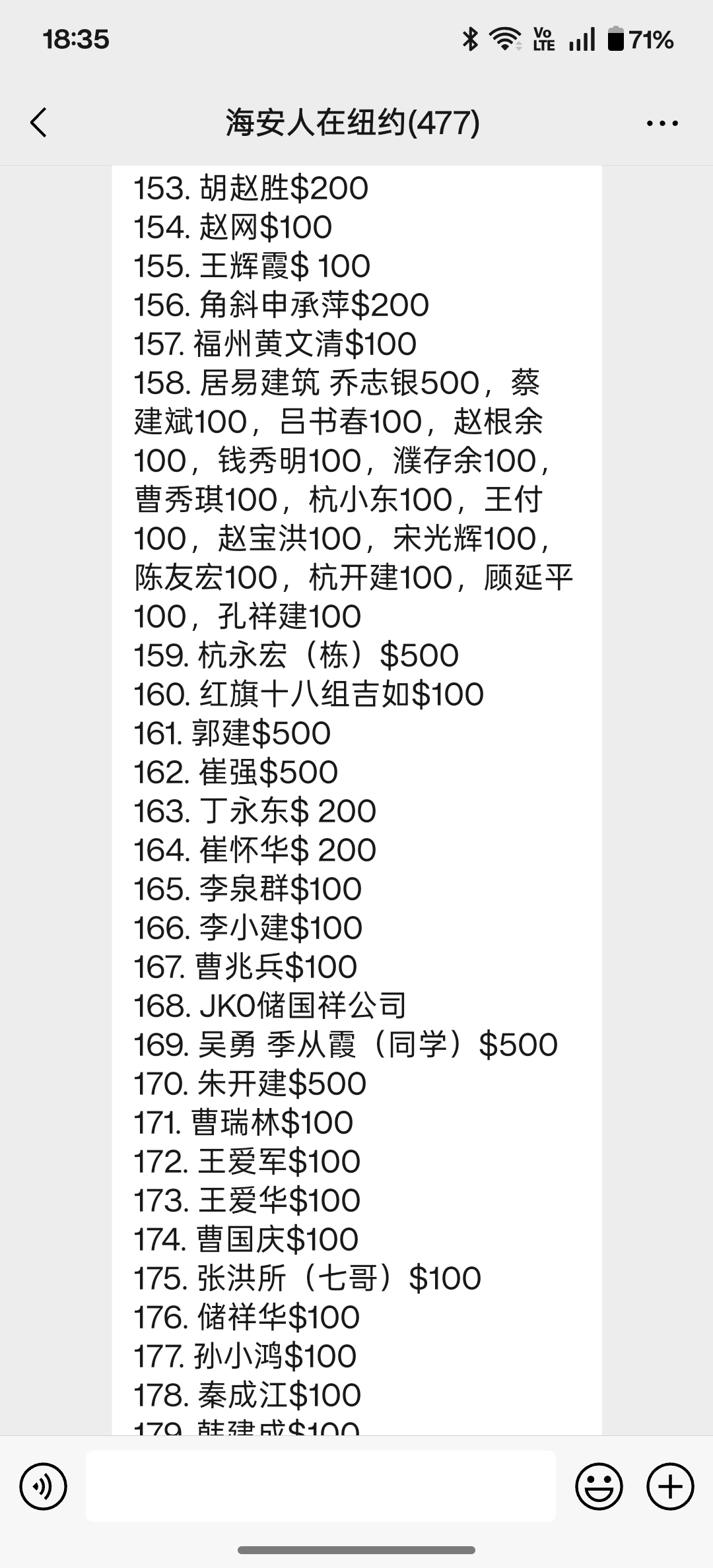Tap the Bluetooth icon in the status bar

470,40
